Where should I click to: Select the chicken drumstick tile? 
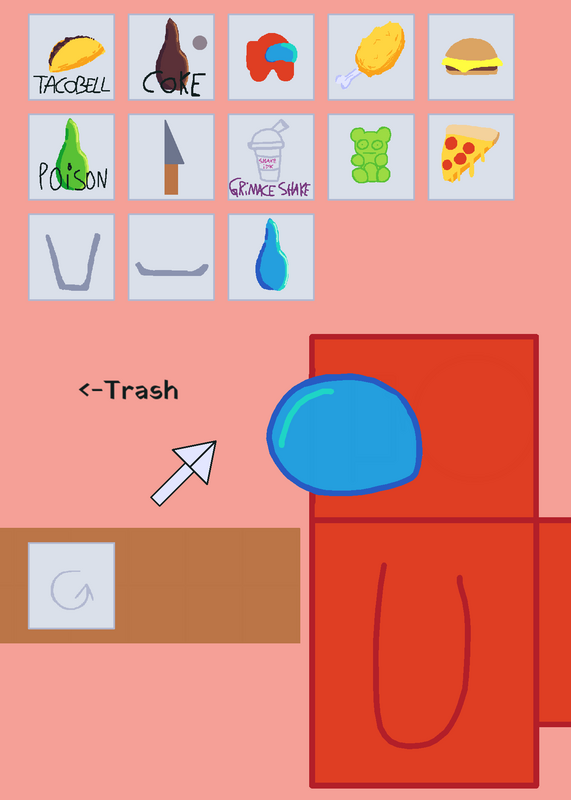371,57
